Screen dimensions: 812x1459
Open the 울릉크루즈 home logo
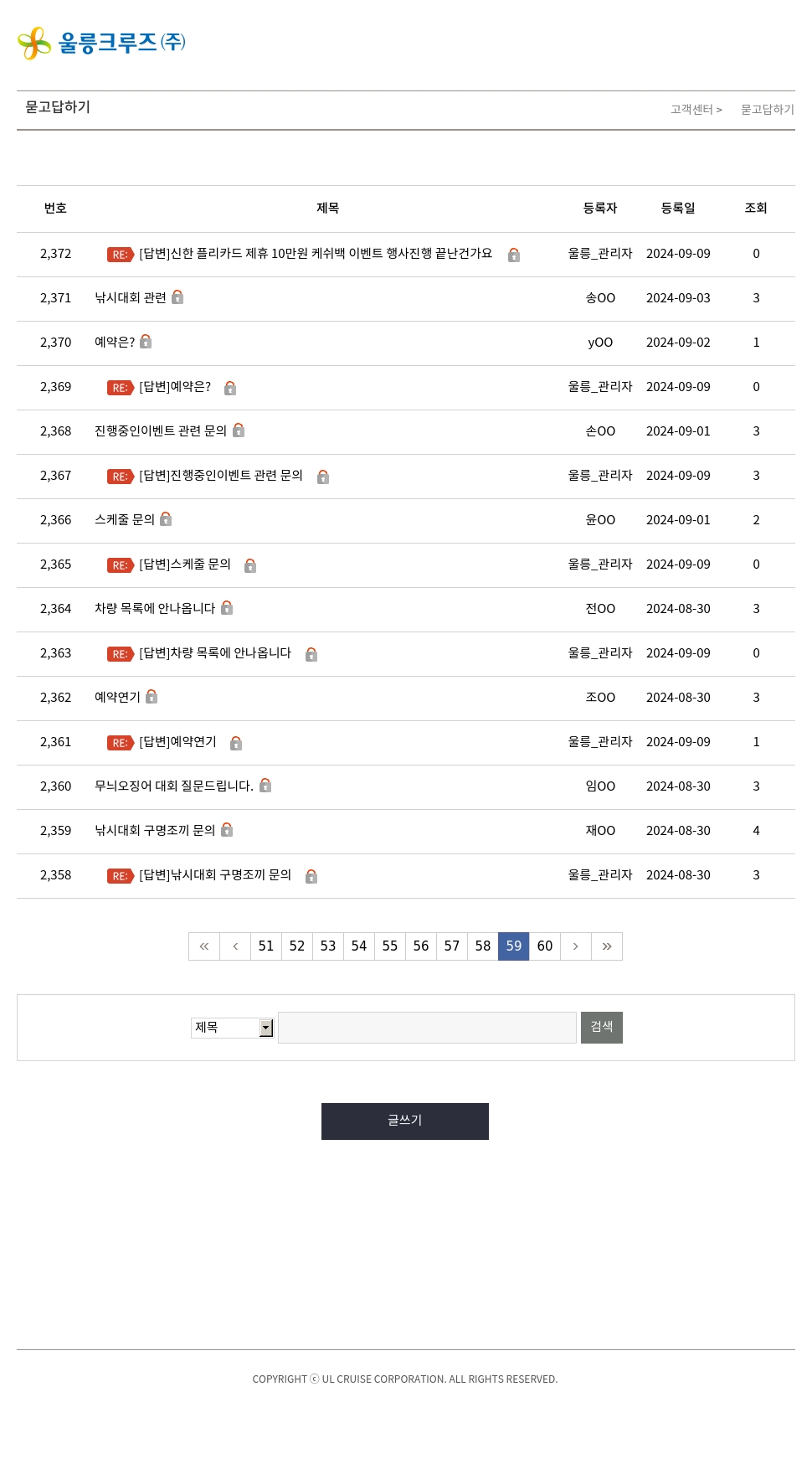101,43
